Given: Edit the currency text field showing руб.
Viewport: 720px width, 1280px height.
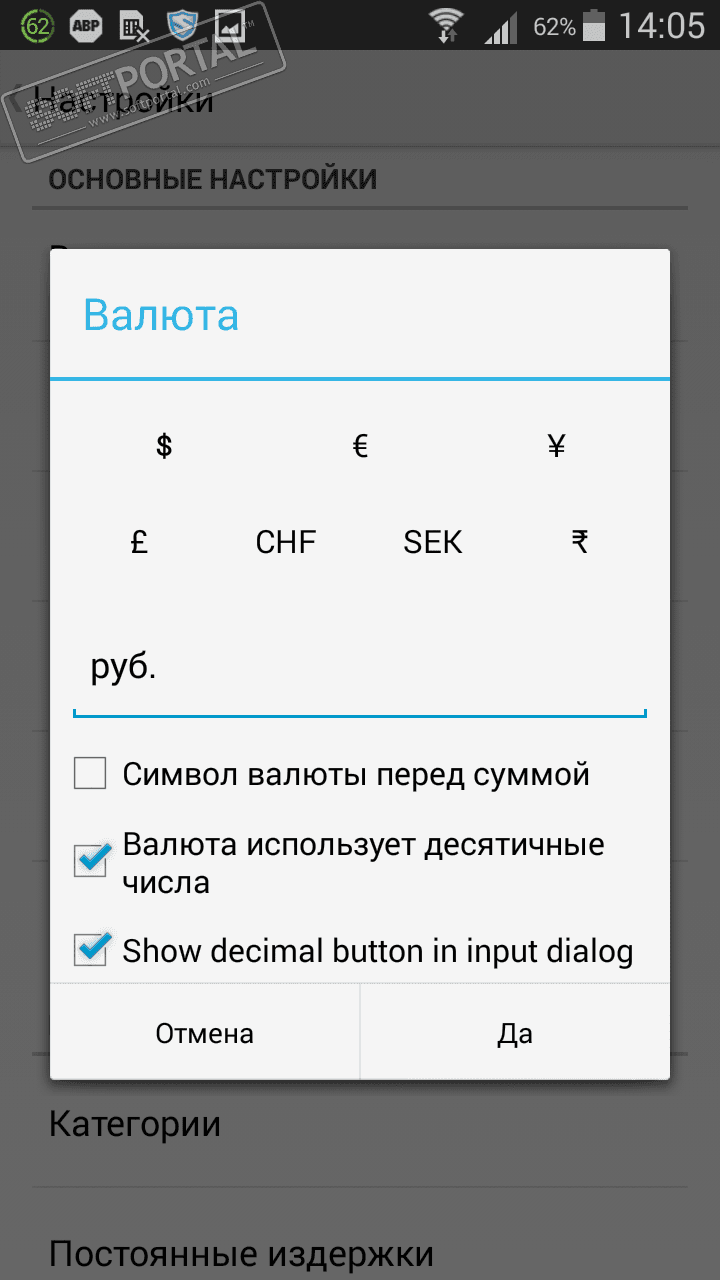Looking at the screenshot, I should (360, 670).
